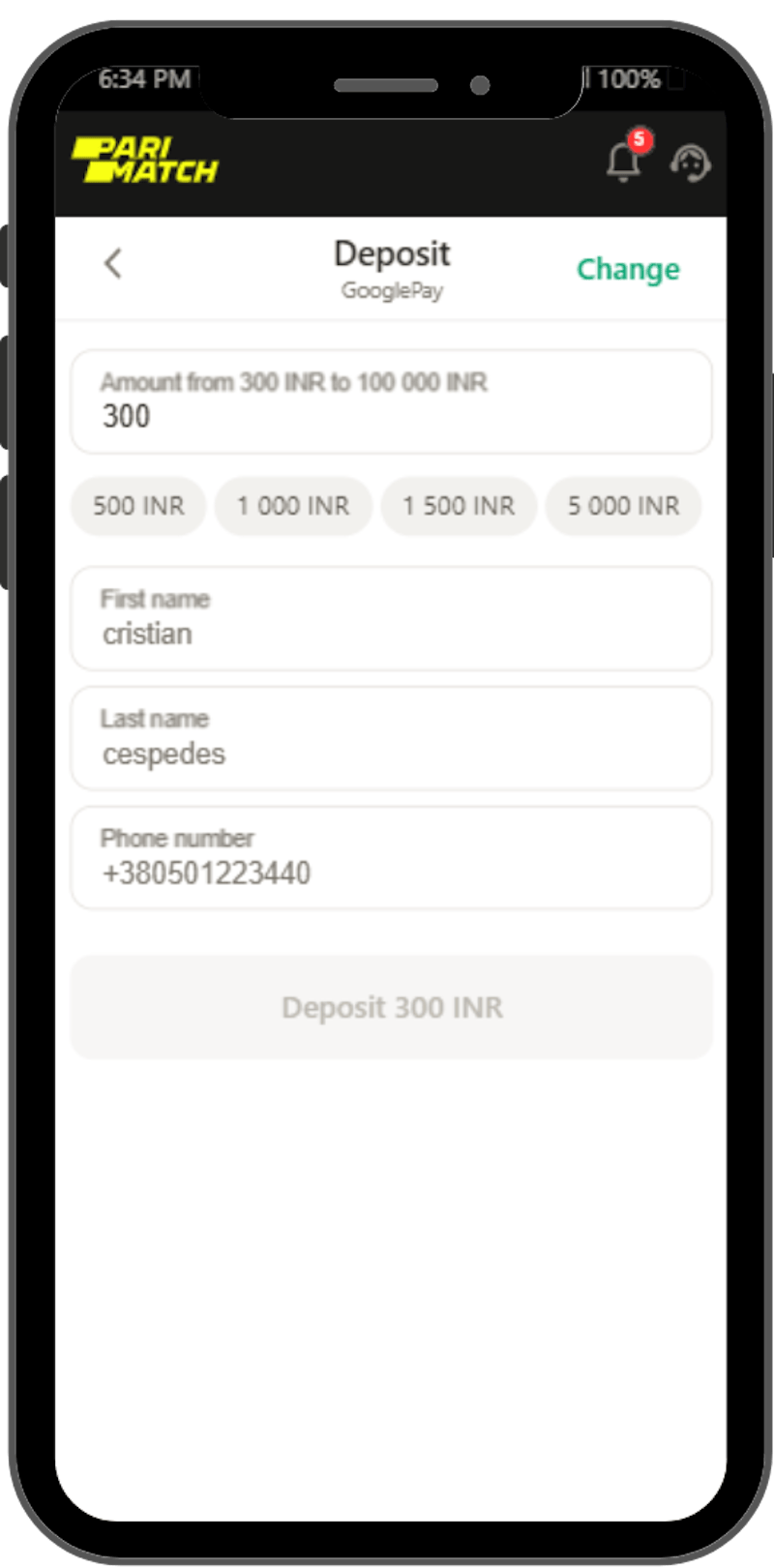Go back using the arrow
Screen dimensions: 774x1568
coord(113,263)
